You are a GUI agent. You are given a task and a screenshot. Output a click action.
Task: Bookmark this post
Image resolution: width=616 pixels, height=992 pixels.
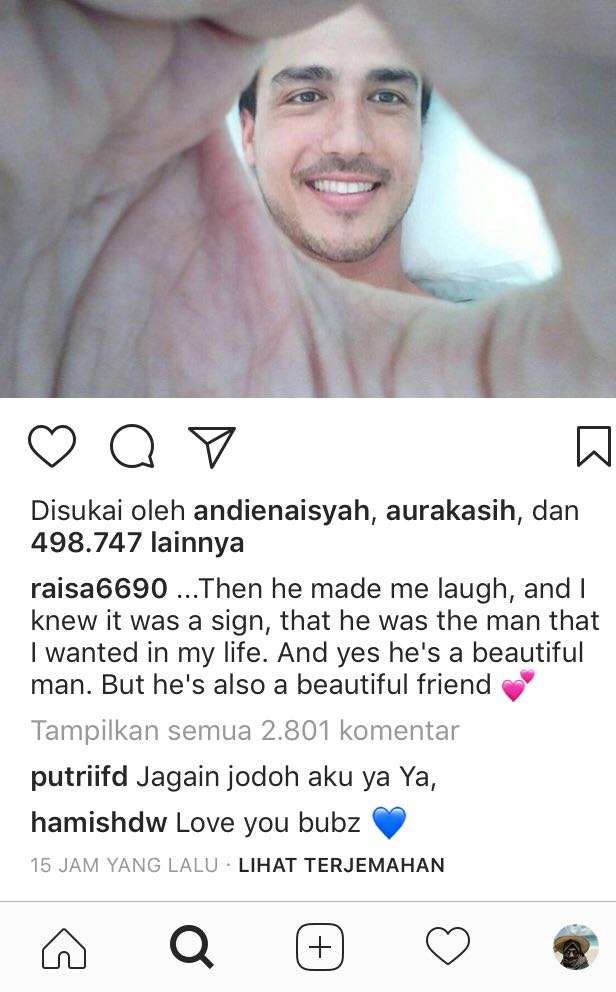pos(593,446)
